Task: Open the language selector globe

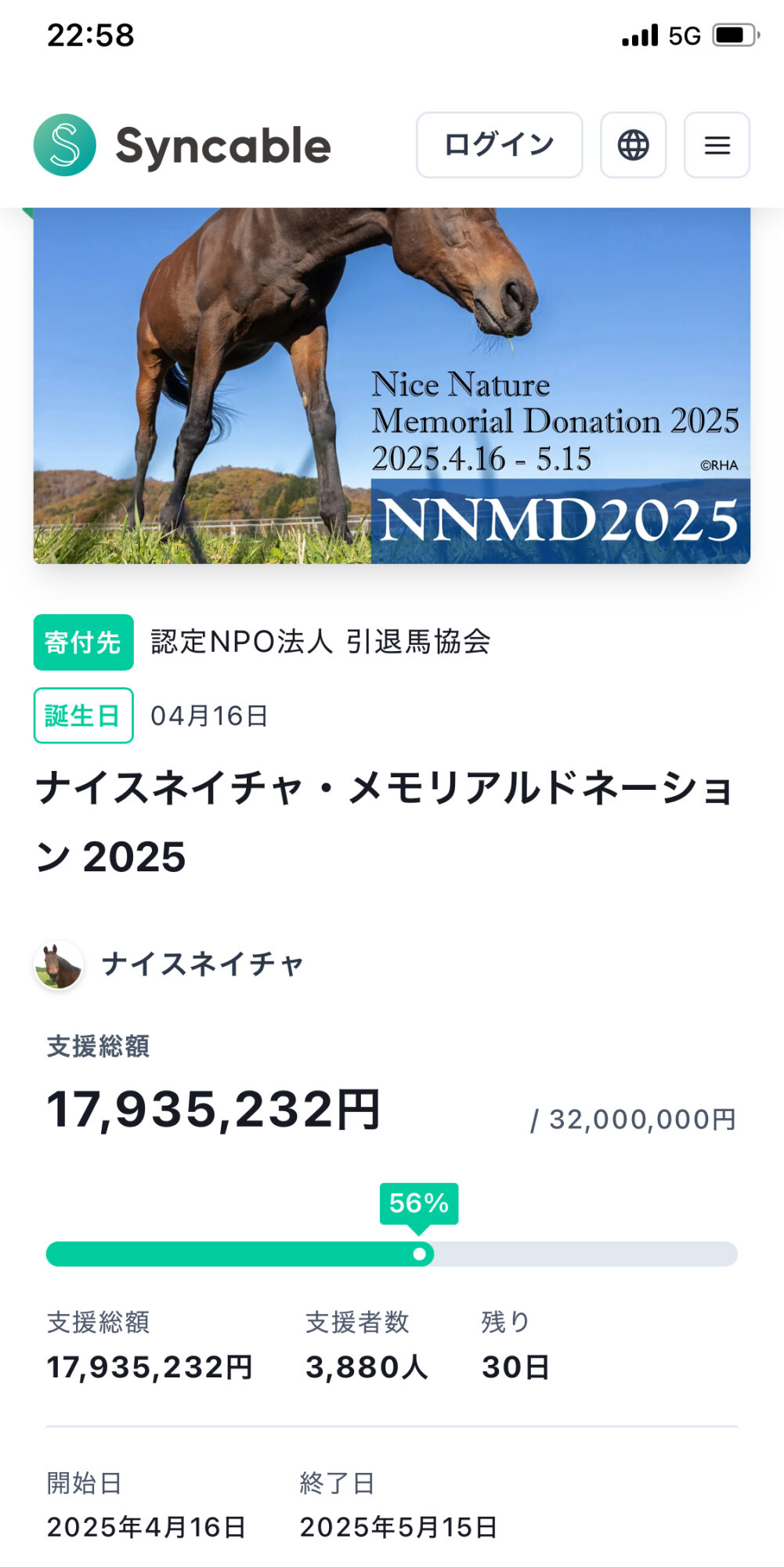Action: click(x=633, y=145)
